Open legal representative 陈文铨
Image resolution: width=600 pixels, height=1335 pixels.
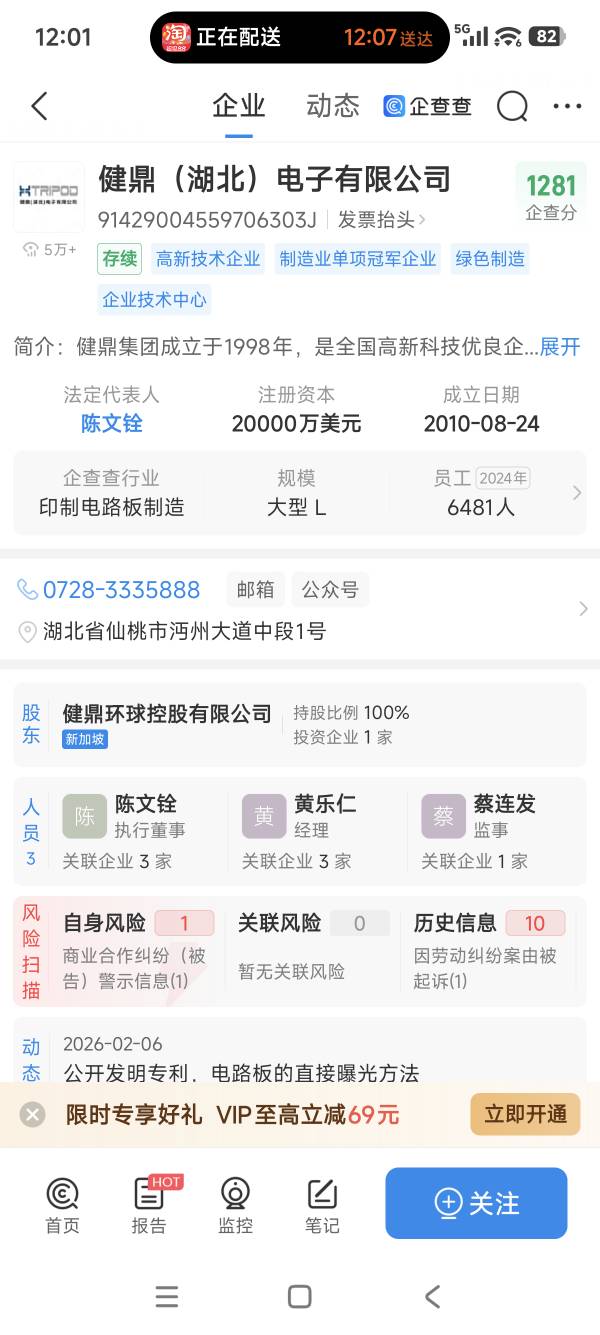pyautogui.click(x=111, y=423)
